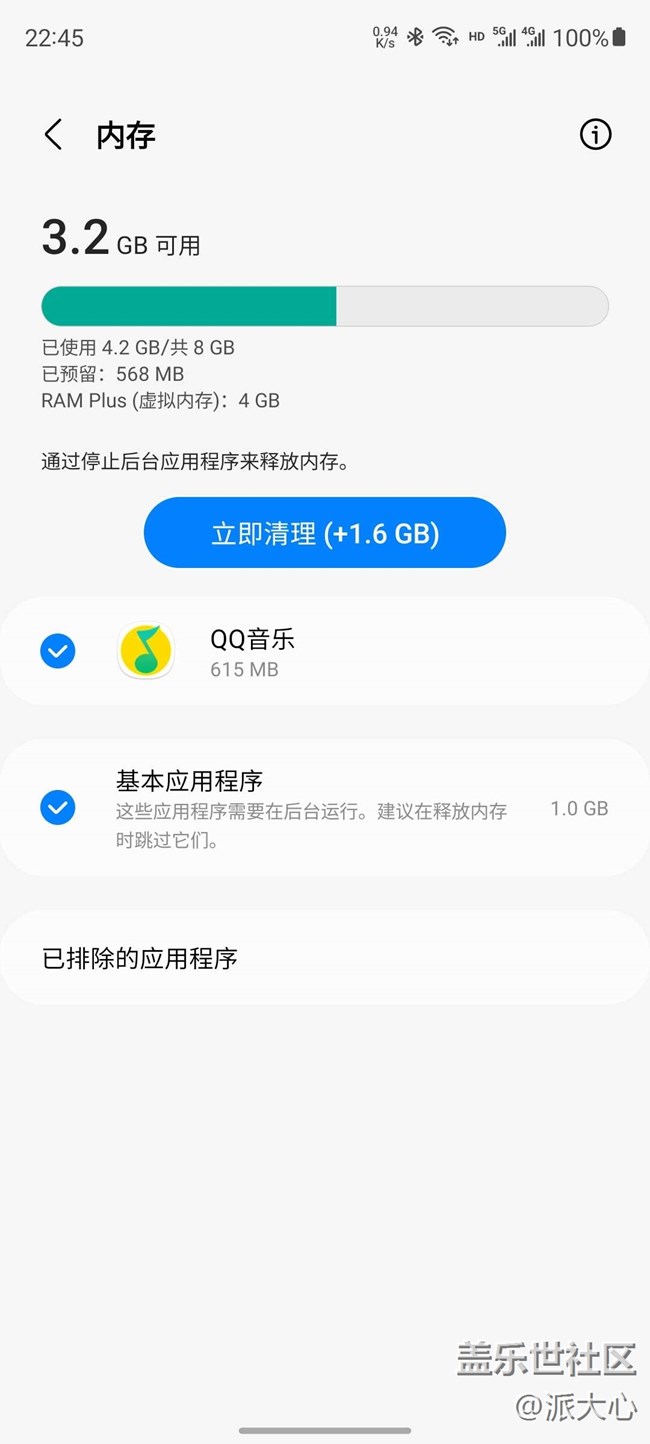The image size is (650, 1444).
Task: Open 已排除的应用程序 list
Action: [x=325, y=958]
